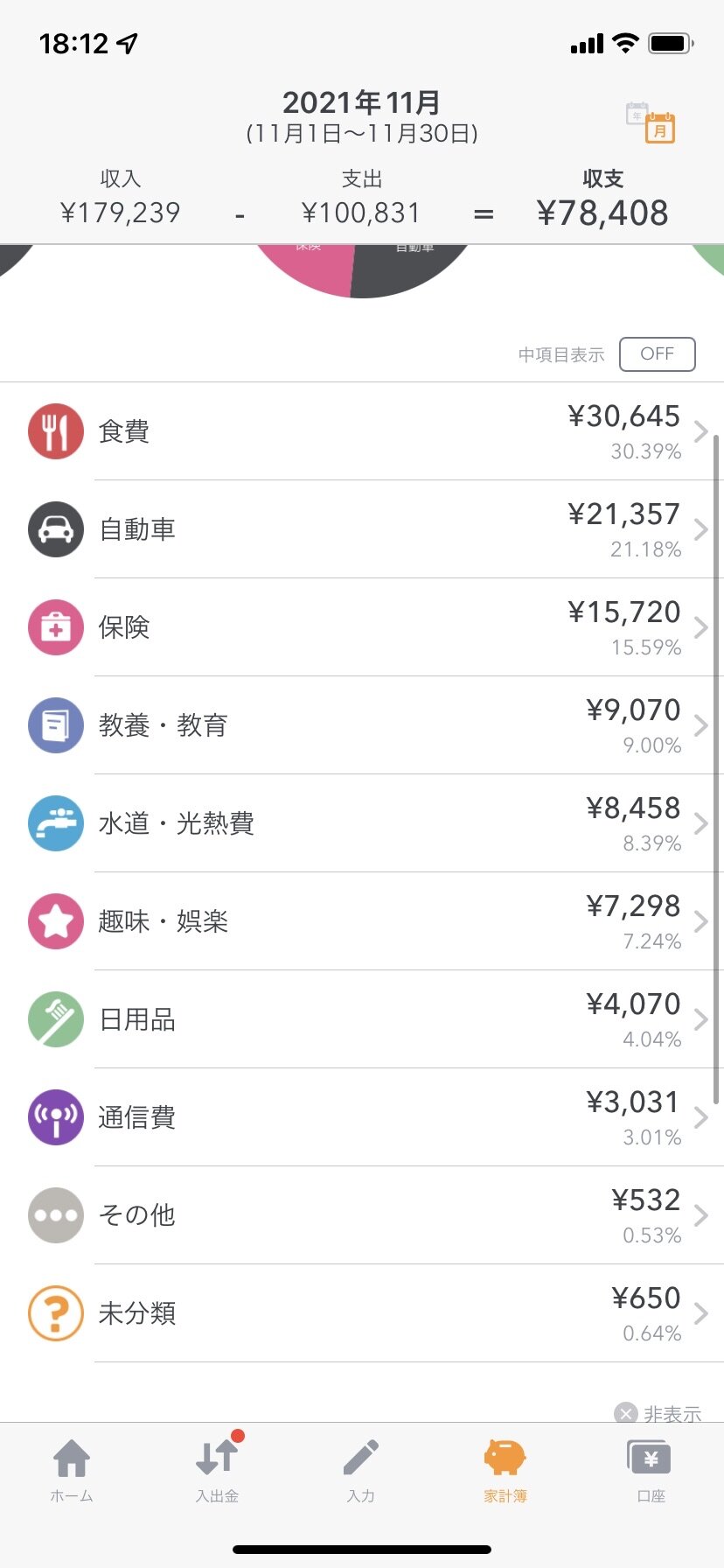This screenshot has height=1568, width=724.
Task: Open the 自動車 category row
Action: (362, 529)
